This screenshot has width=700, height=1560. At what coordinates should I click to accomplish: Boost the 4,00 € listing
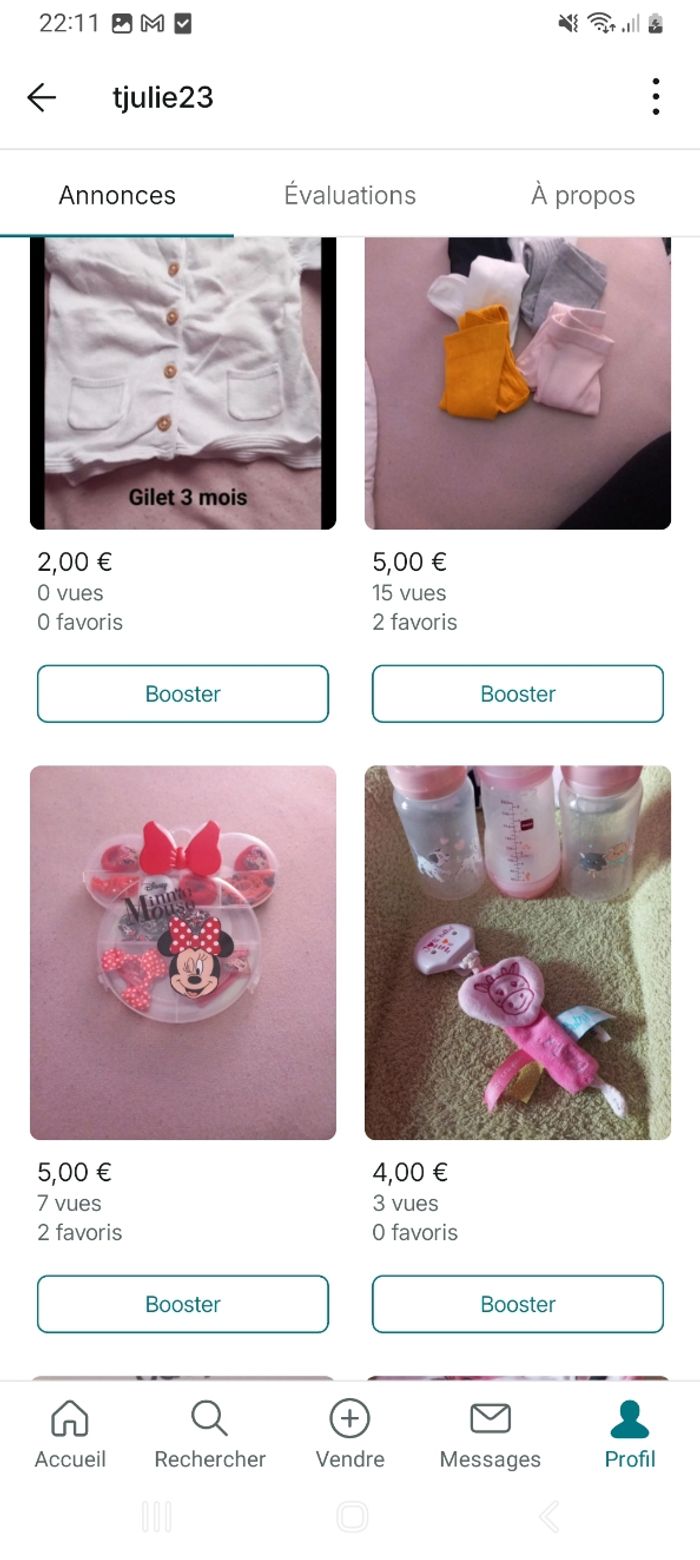pyautogui.click(x=517, y=1304)
